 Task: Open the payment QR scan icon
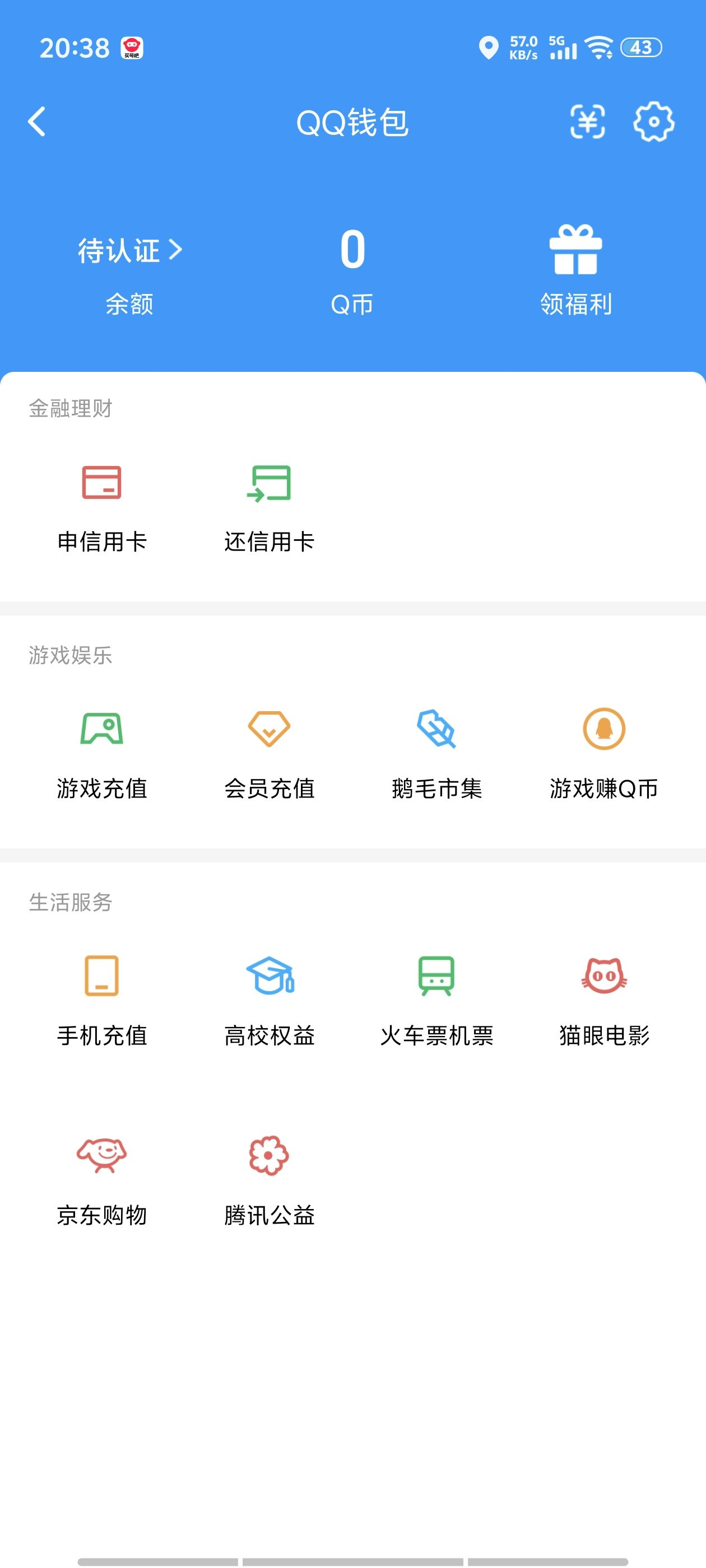click(x=587, y=122)
